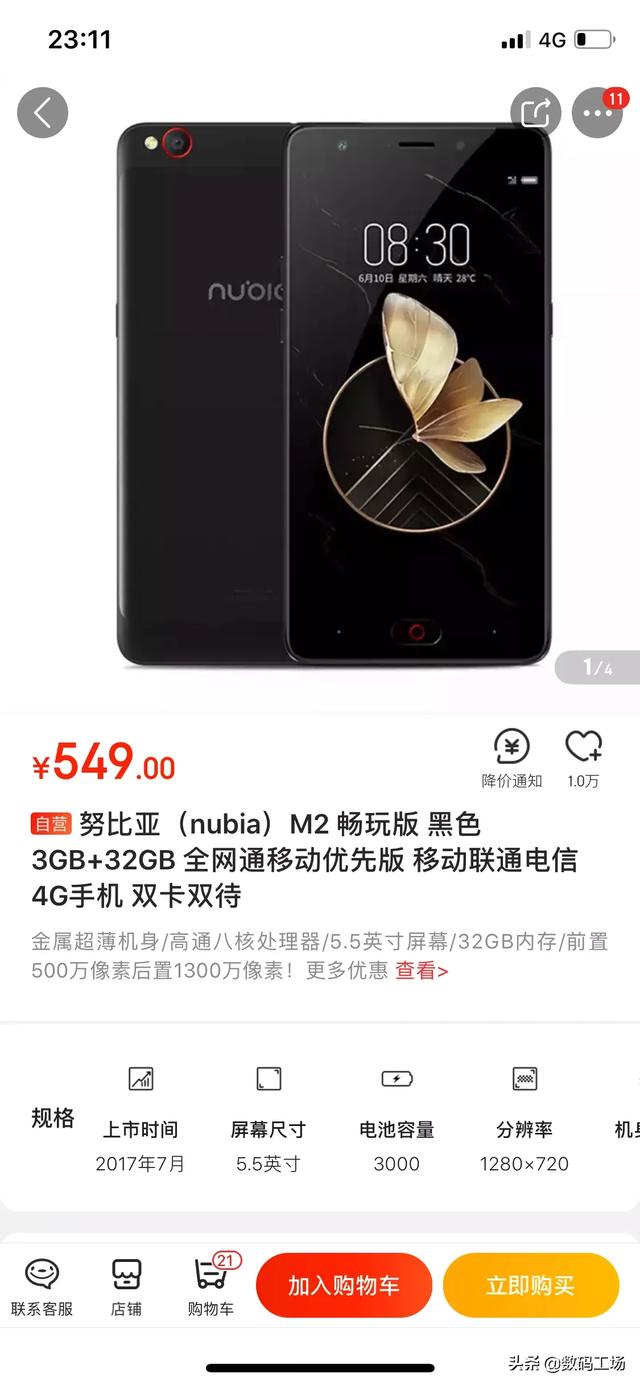Add product to favorites with heart icon
The height and width of the screenshot is (1386, 640).
pos(583,757)
